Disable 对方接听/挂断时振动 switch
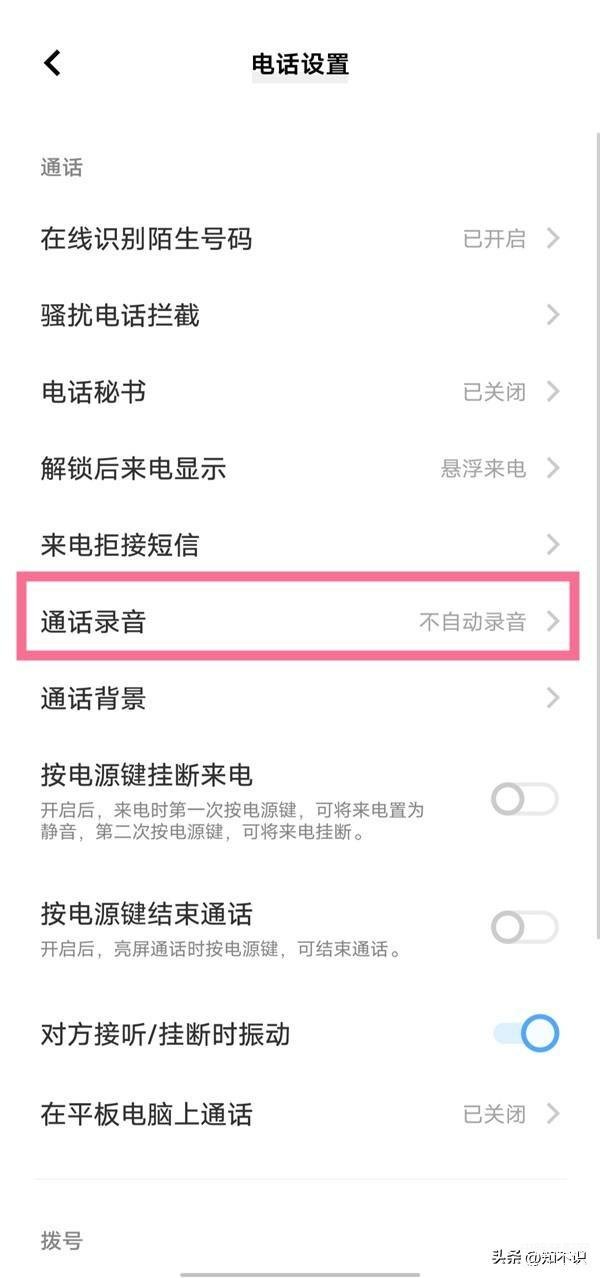Image resolution: width=600 pixels, height=1278 pixels. coord(525,1034)
